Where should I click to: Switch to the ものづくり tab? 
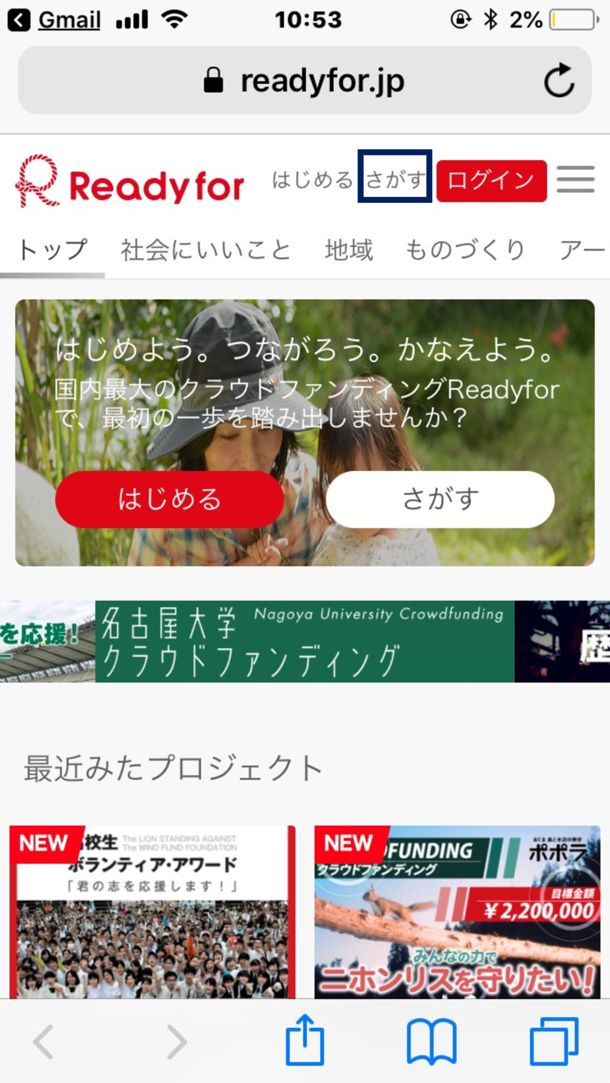pos(465,250)
